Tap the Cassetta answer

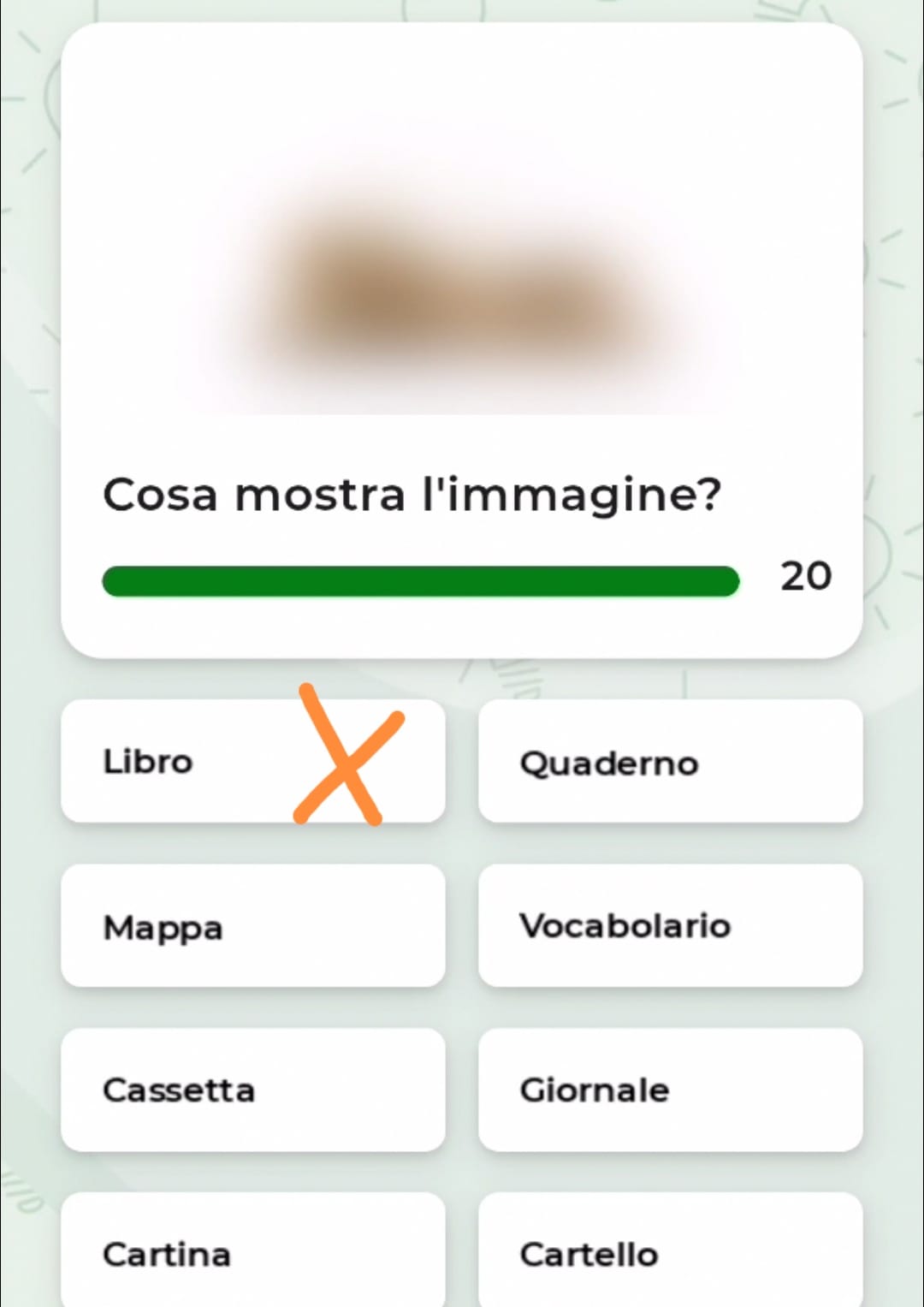pos(253,1090)
